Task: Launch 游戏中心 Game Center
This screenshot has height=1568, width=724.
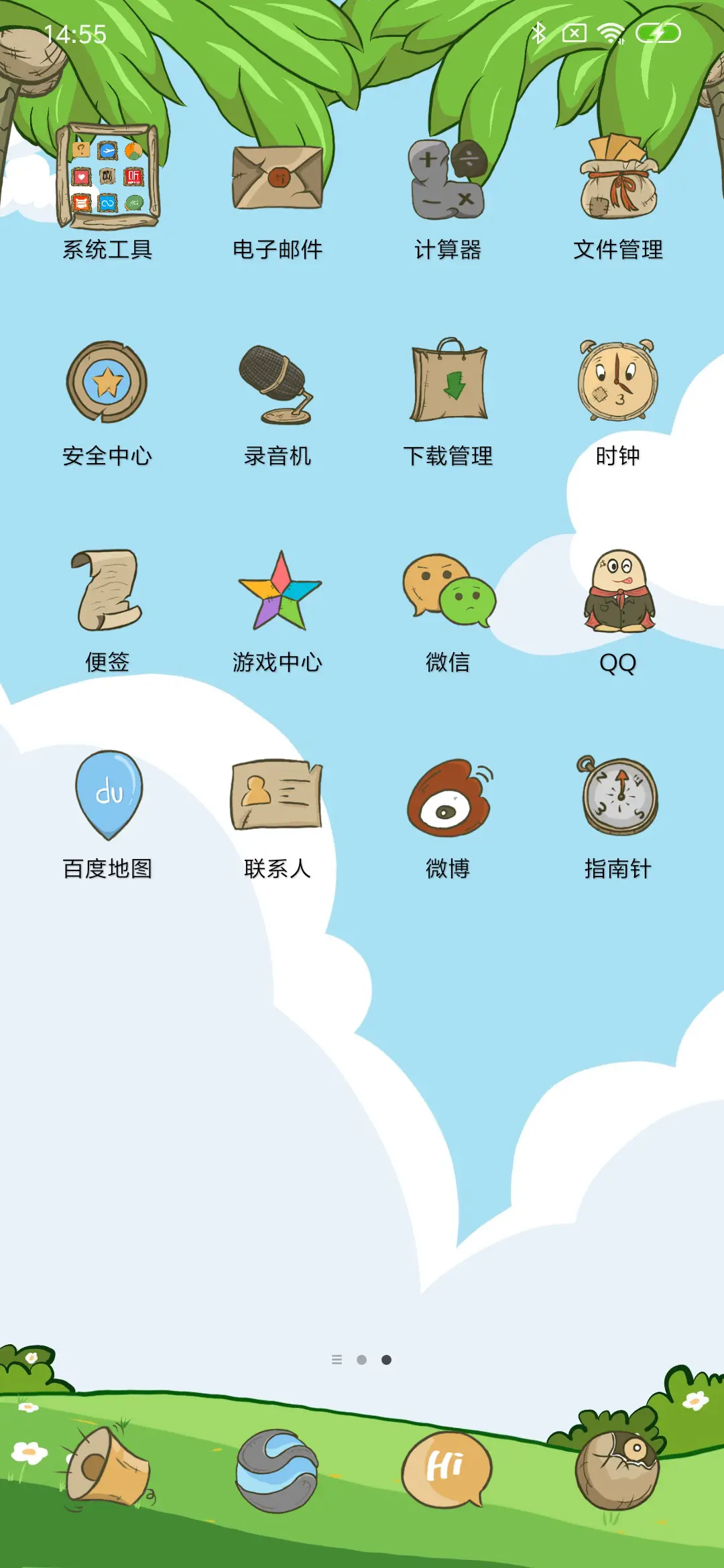Action: pyautogui.click(x=277, y=590)
